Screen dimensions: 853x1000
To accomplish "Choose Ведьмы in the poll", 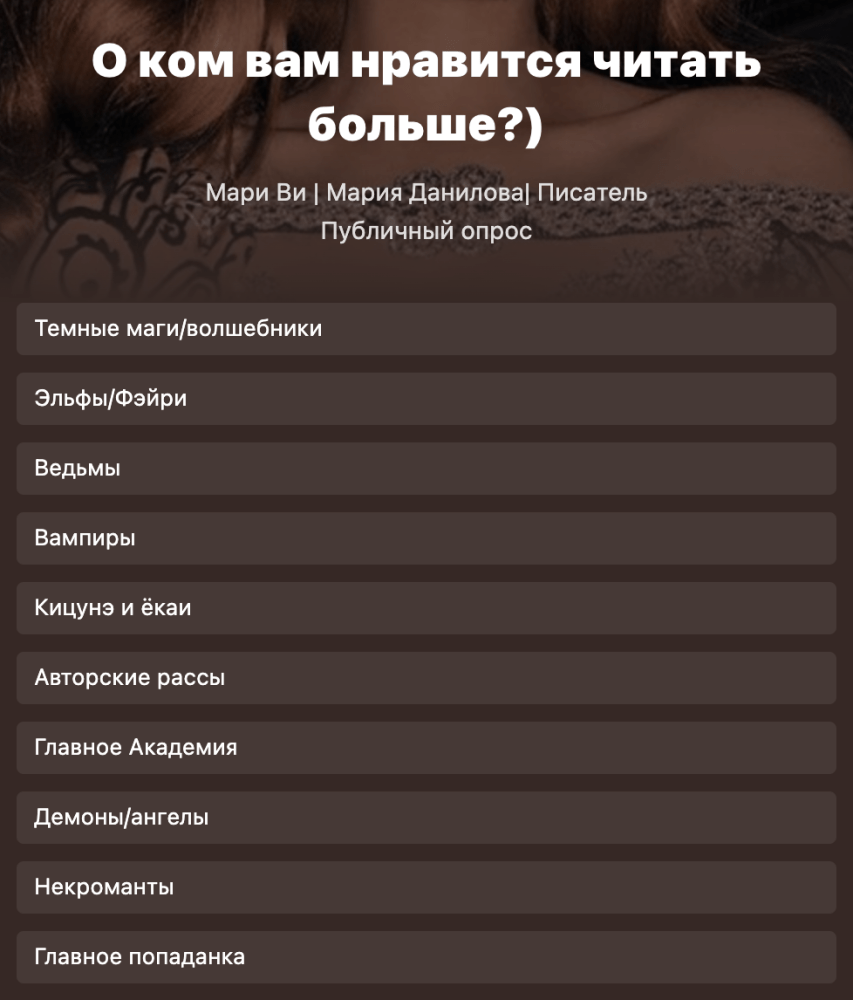I will 426,468.
